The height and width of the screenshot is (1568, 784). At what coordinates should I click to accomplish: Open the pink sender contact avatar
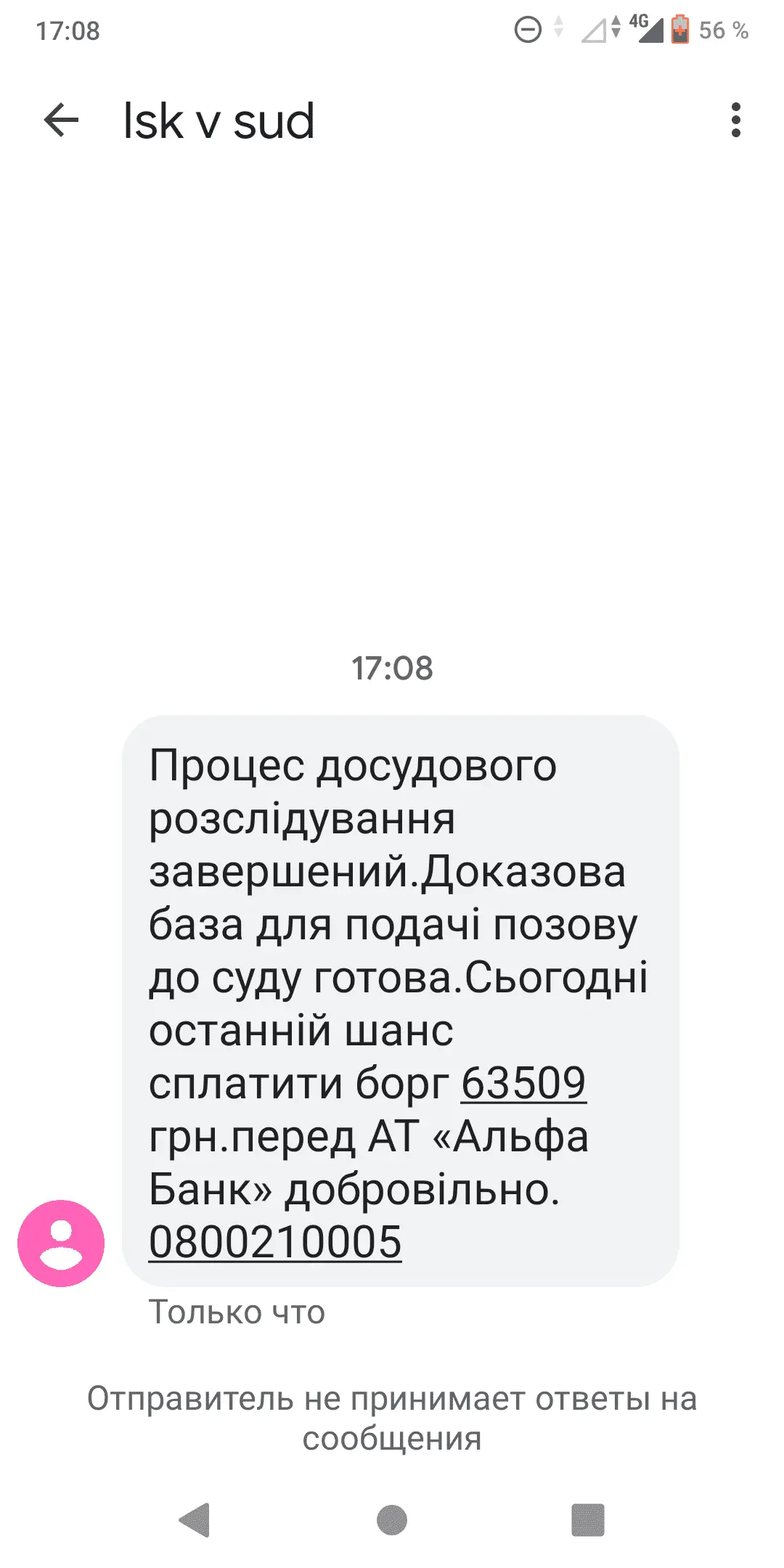pos(61,1243)
